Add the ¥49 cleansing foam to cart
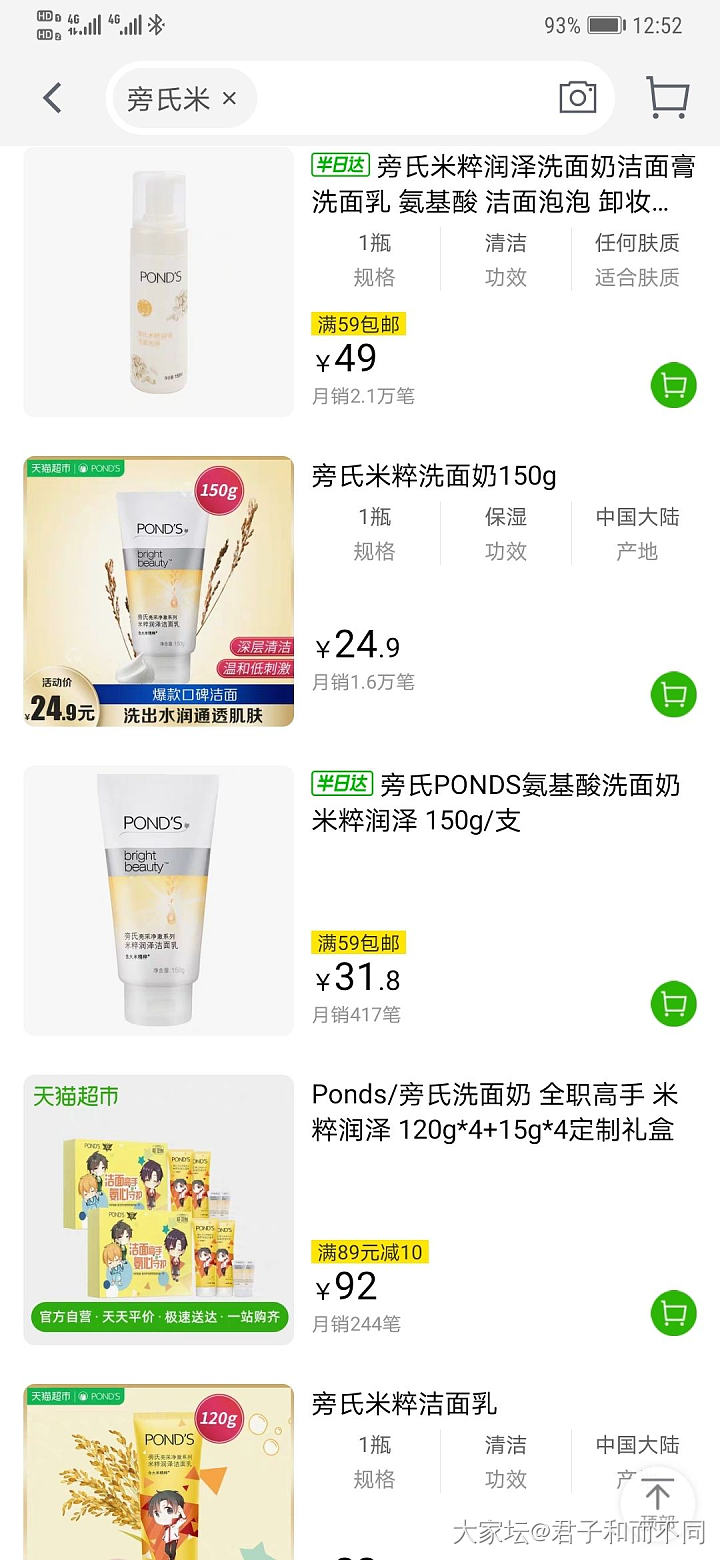Viewport: 720px width, 1560px height. pyautogui.click(x=673, y=385)
